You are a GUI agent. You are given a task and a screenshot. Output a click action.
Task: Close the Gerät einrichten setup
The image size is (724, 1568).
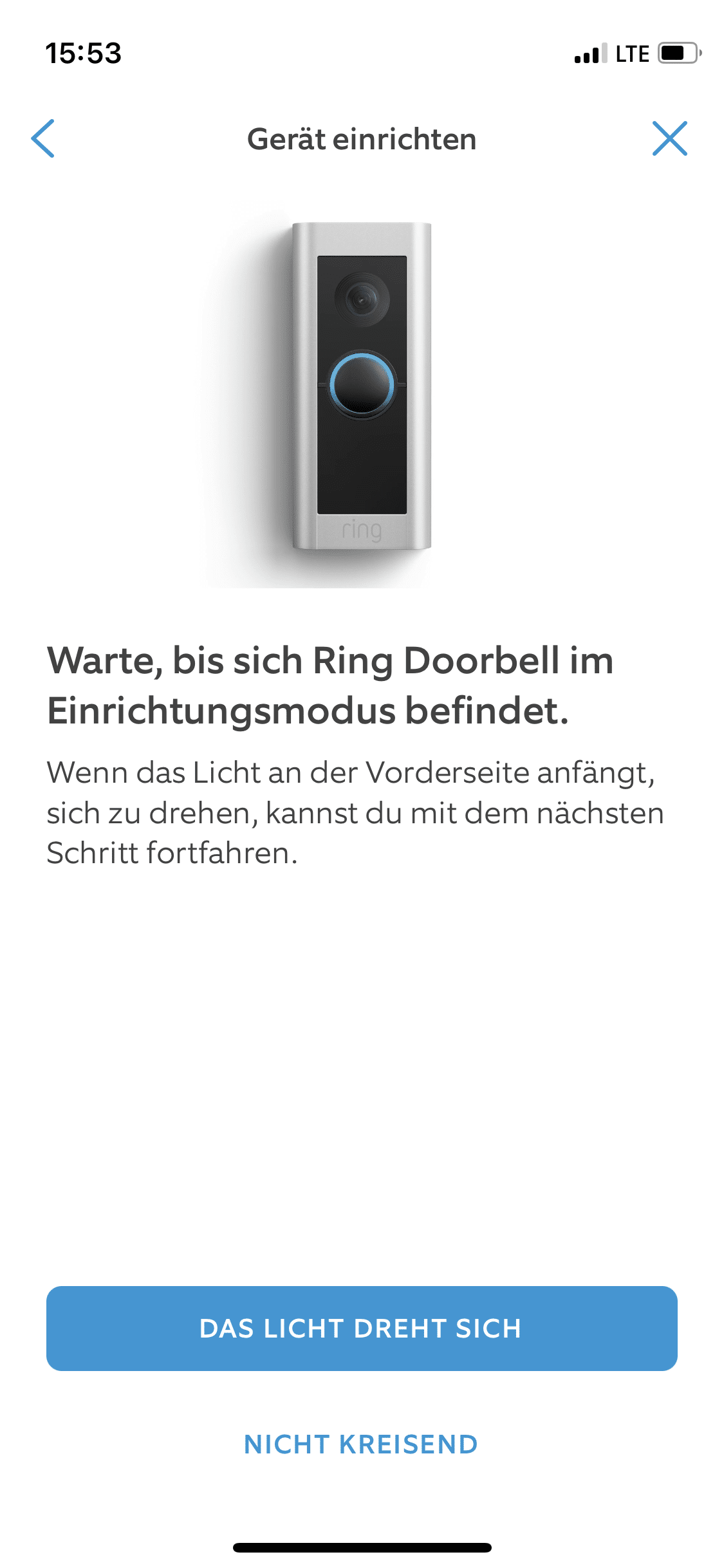[x=669, y=138]
